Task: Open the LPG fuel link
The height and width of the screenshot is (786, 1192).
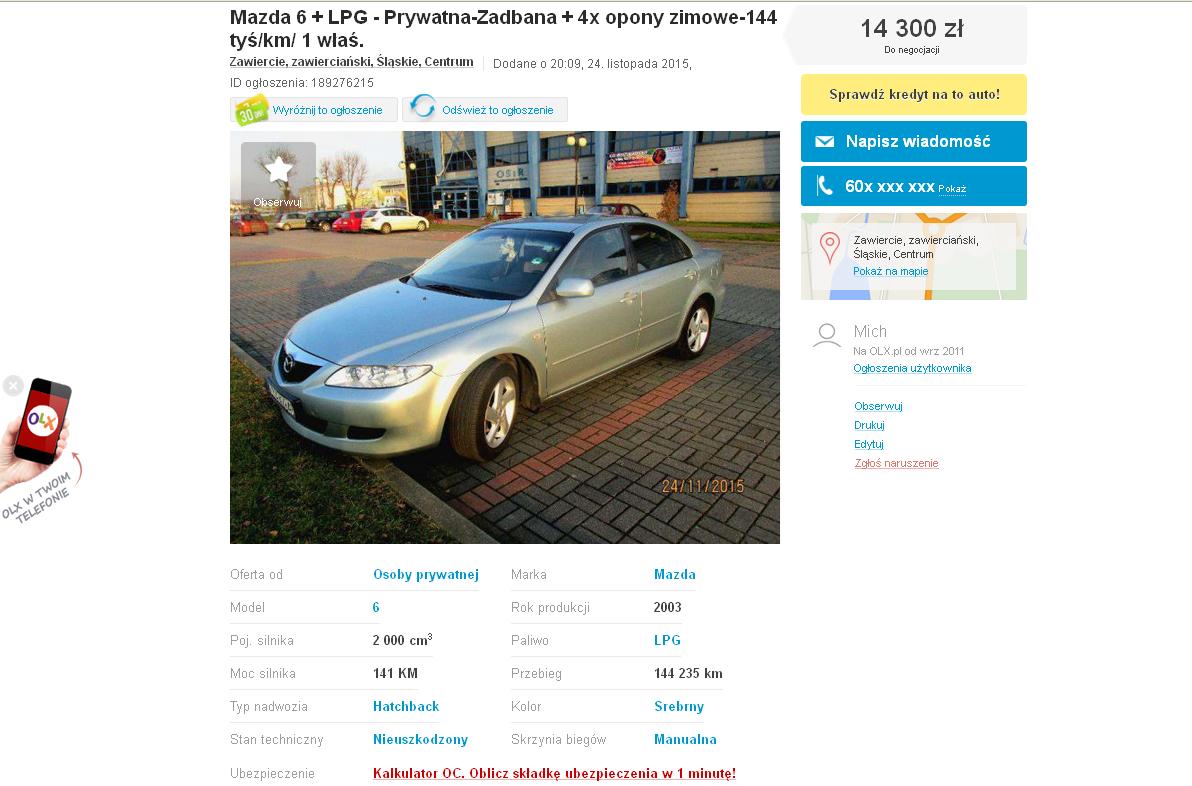Action: click(x=667, y=640)
